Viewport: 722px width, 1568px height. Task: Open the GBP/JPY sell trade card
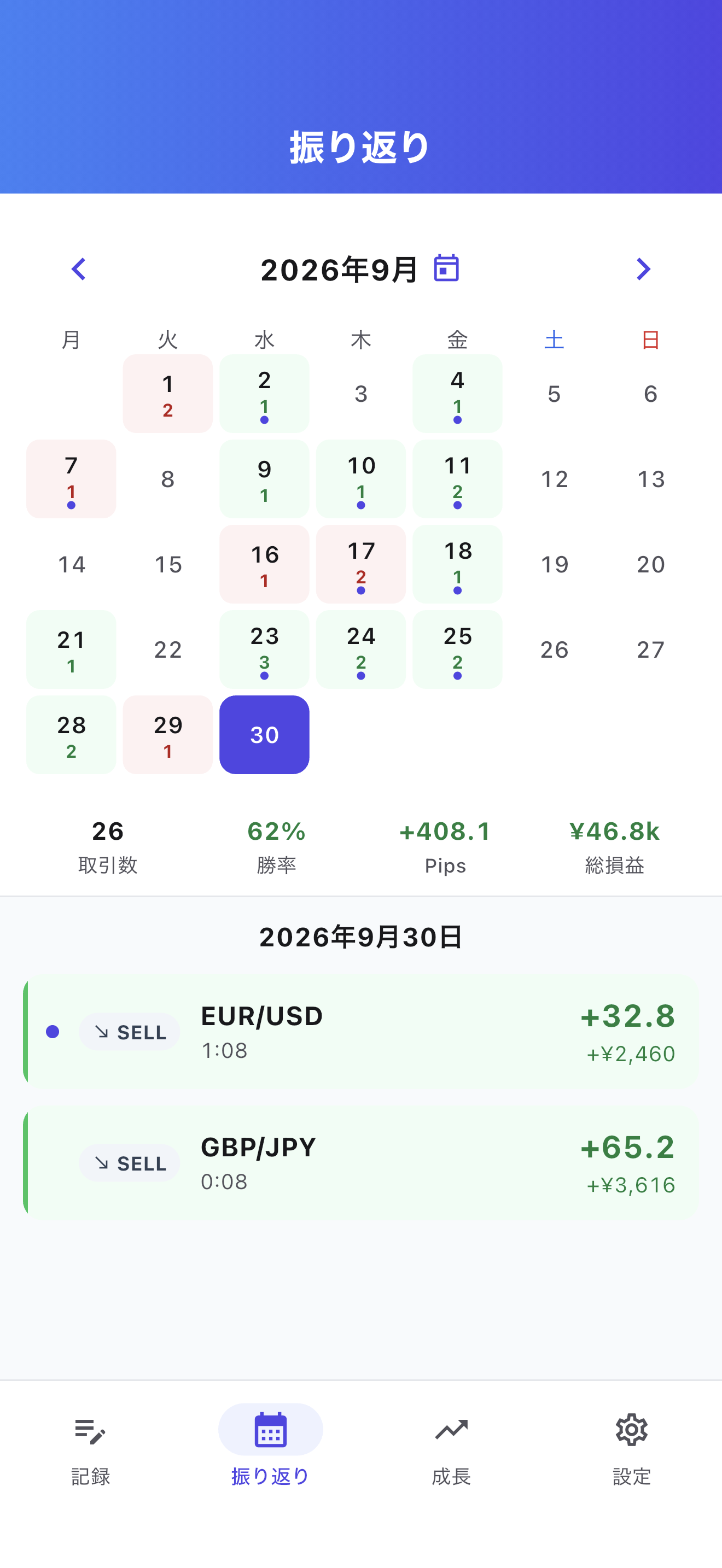(x=361, y=1163)
